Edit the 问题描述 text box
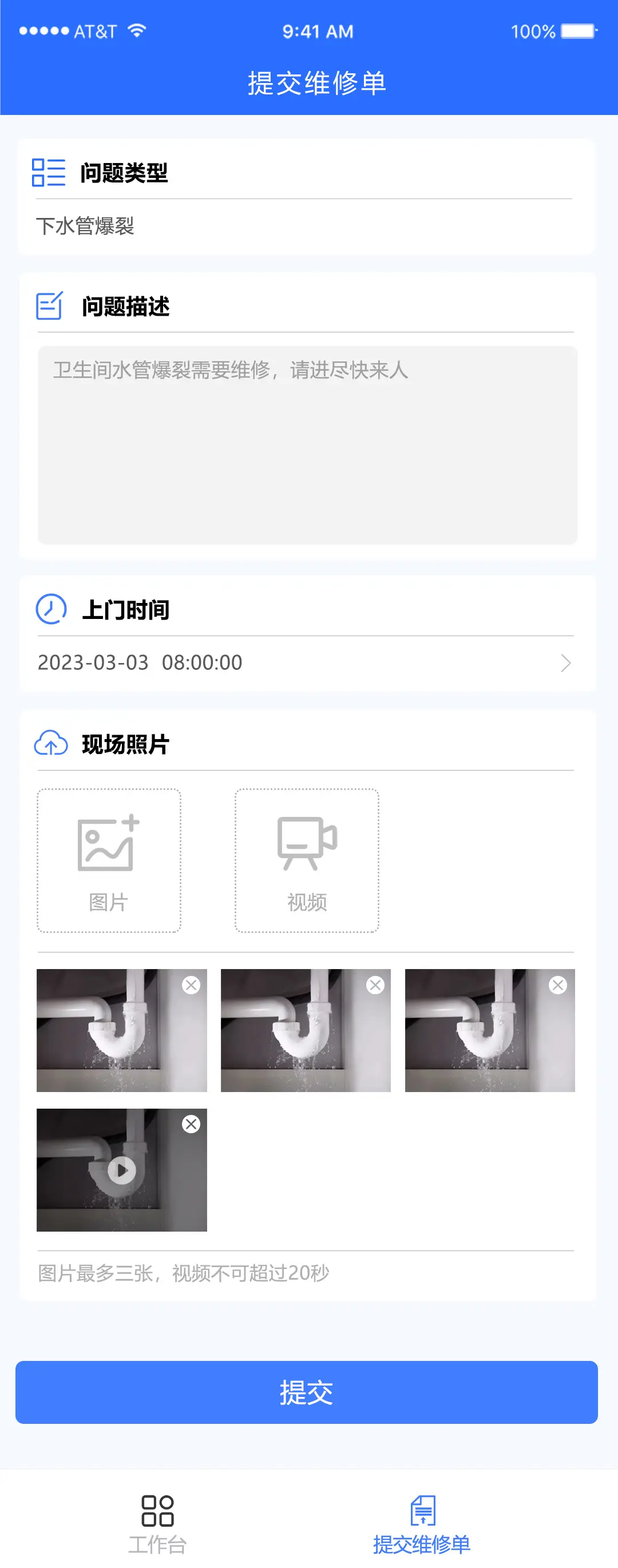The width and height of the screenshot is (618, 1568). (307, 444)
